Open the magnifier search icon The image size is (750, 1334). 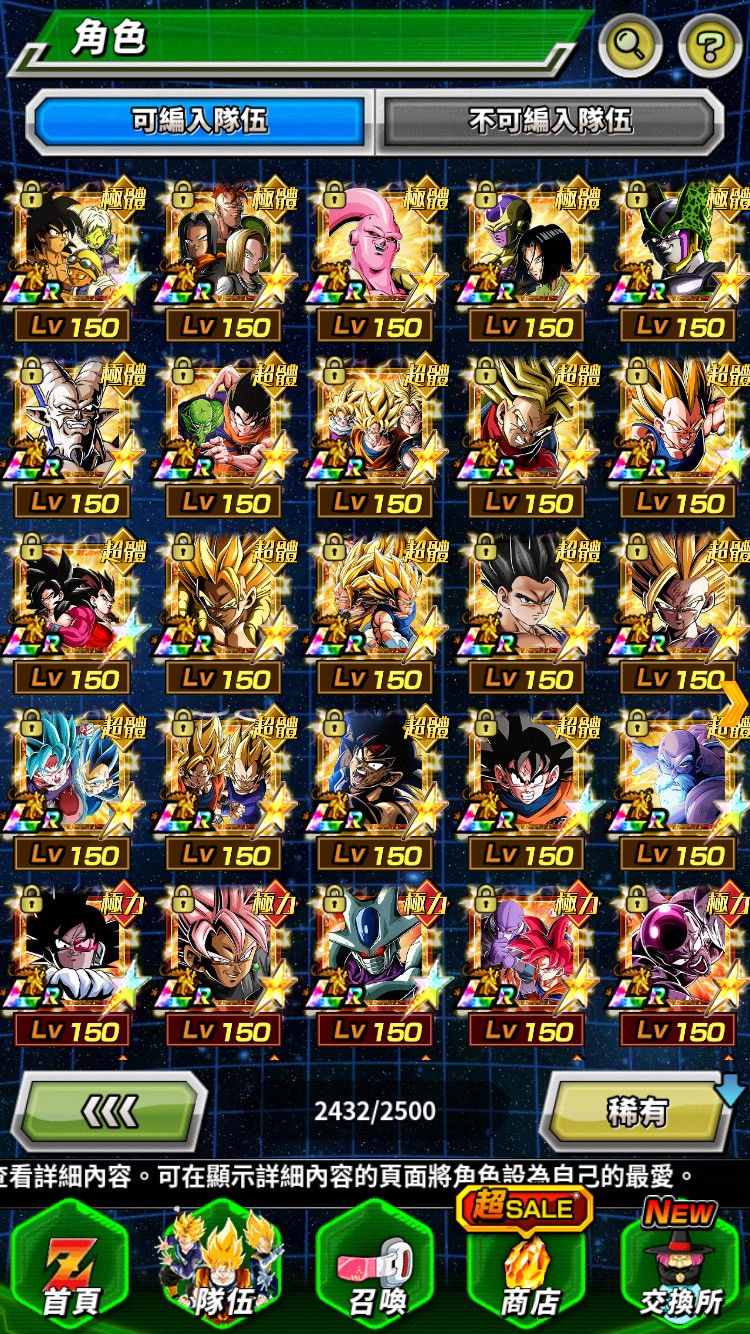630,45
